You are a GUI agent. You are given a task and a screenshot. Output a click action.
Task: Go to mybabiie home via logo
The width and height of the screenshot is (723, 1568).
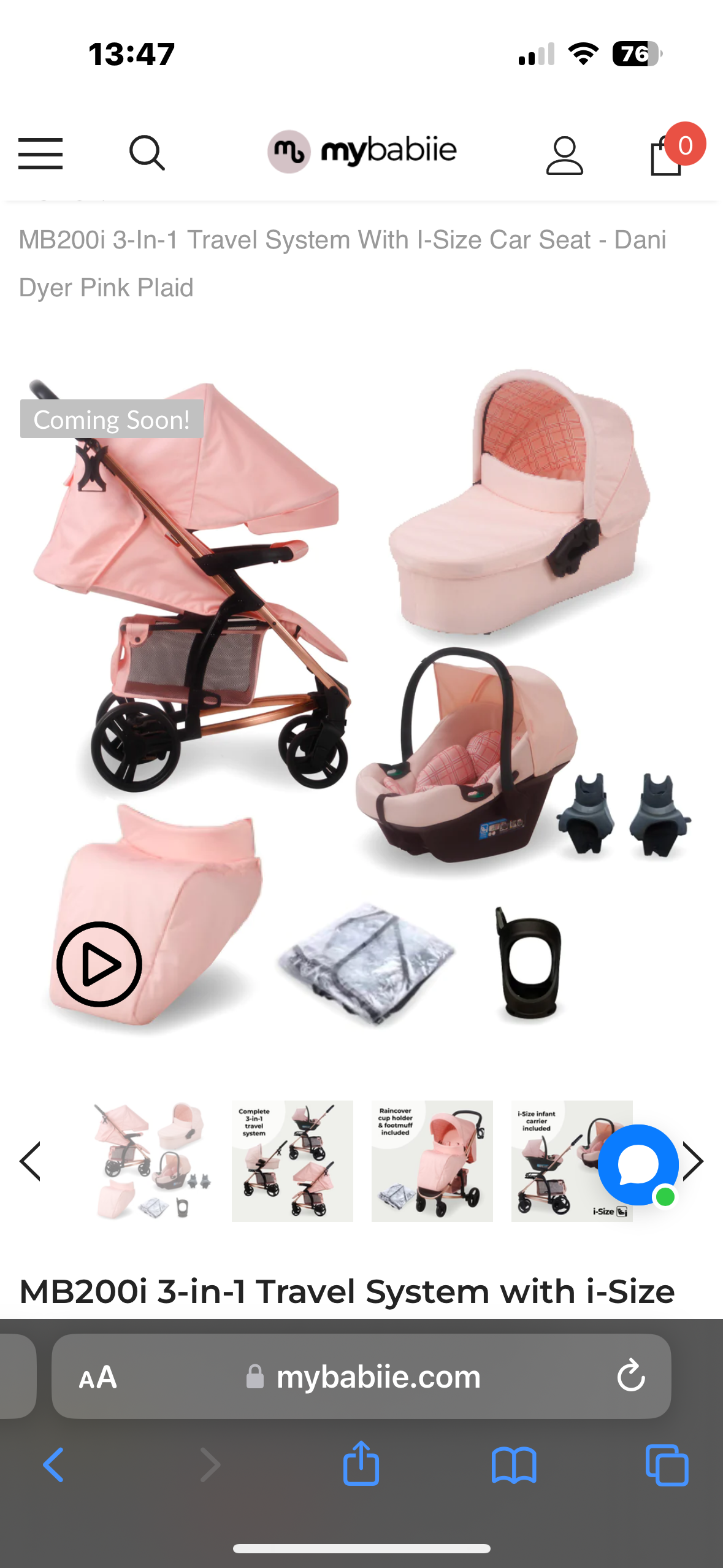click(x=362, y=152)
